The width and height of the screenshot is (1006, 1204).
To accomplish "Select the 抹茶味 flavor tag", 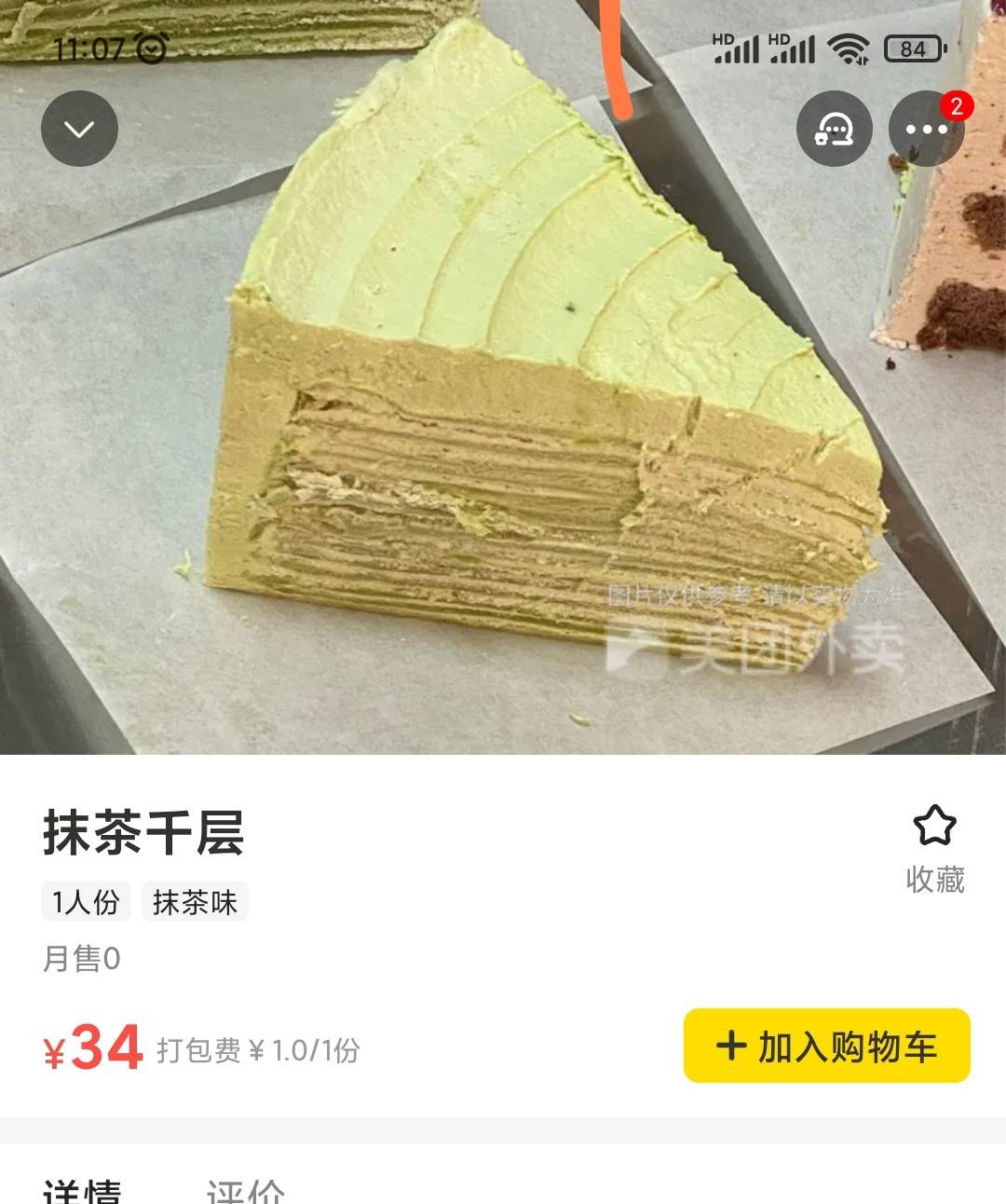I will [196, 901].
